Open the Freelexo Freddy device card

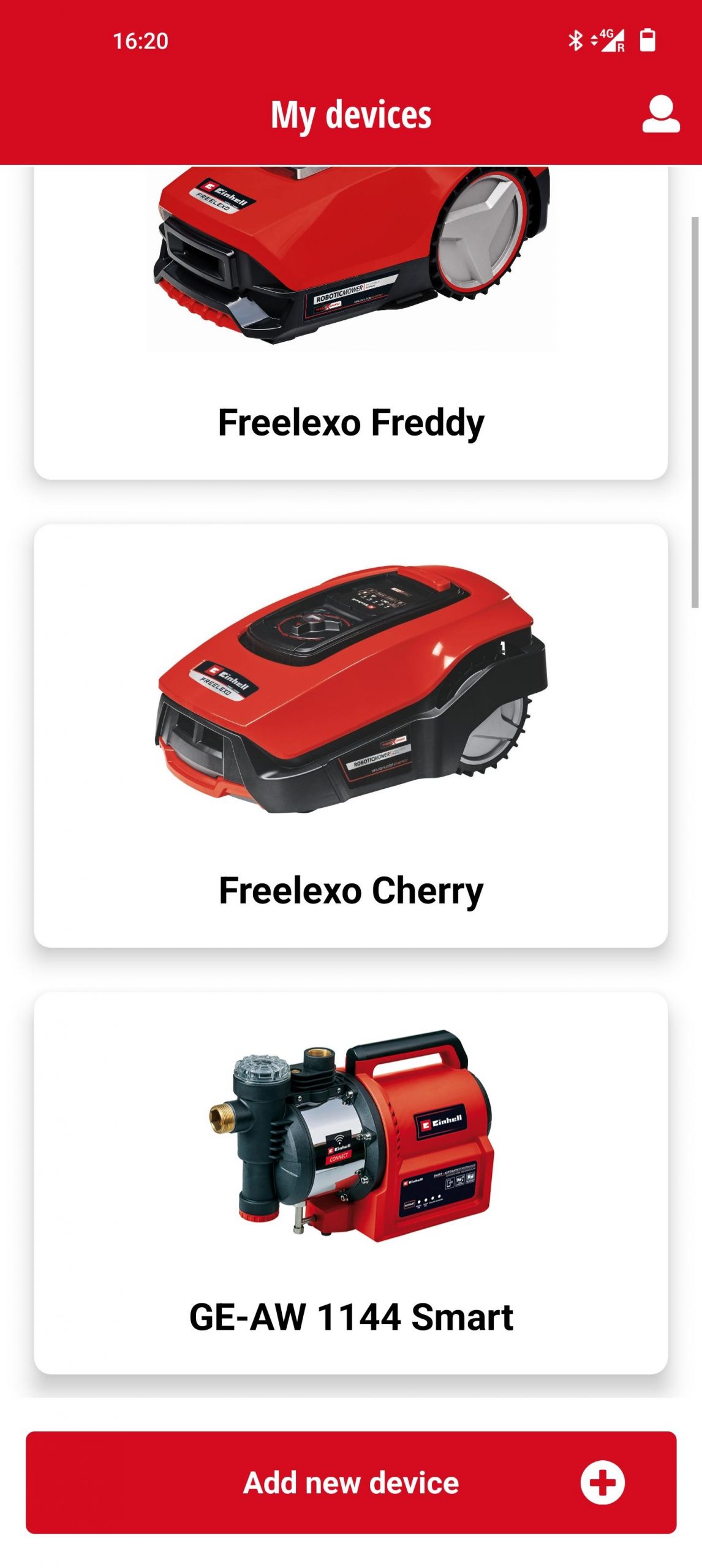[351, 322]
